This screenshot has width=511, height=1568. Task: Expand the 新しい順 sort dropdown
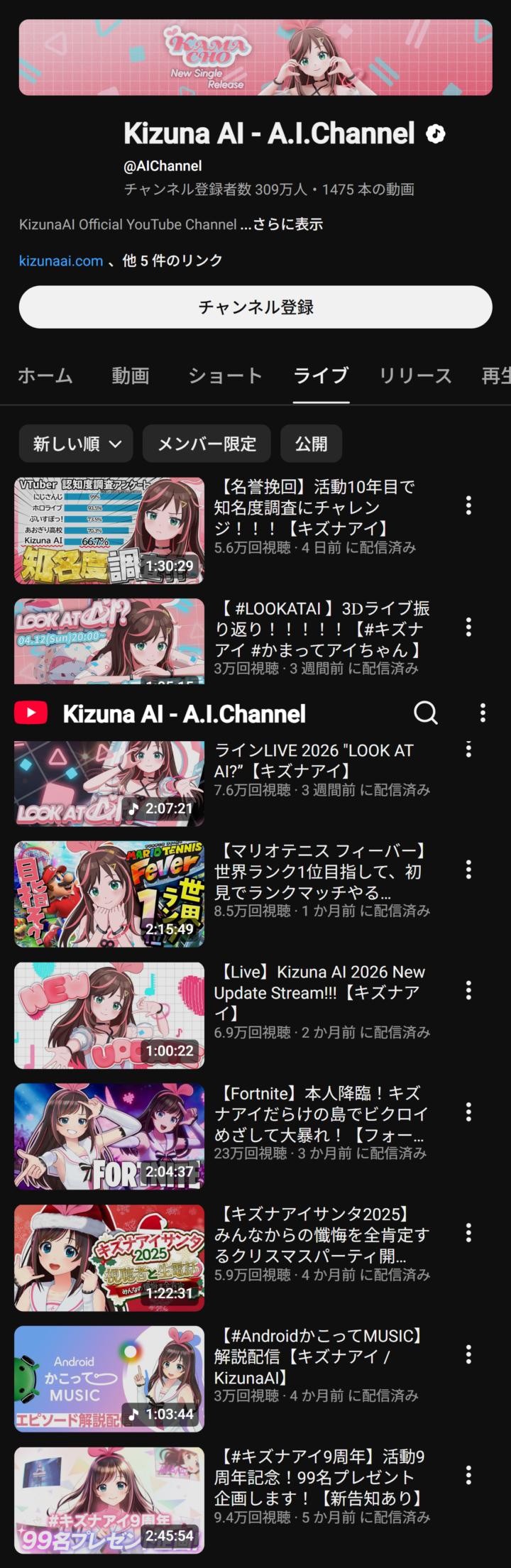point(76,444)
